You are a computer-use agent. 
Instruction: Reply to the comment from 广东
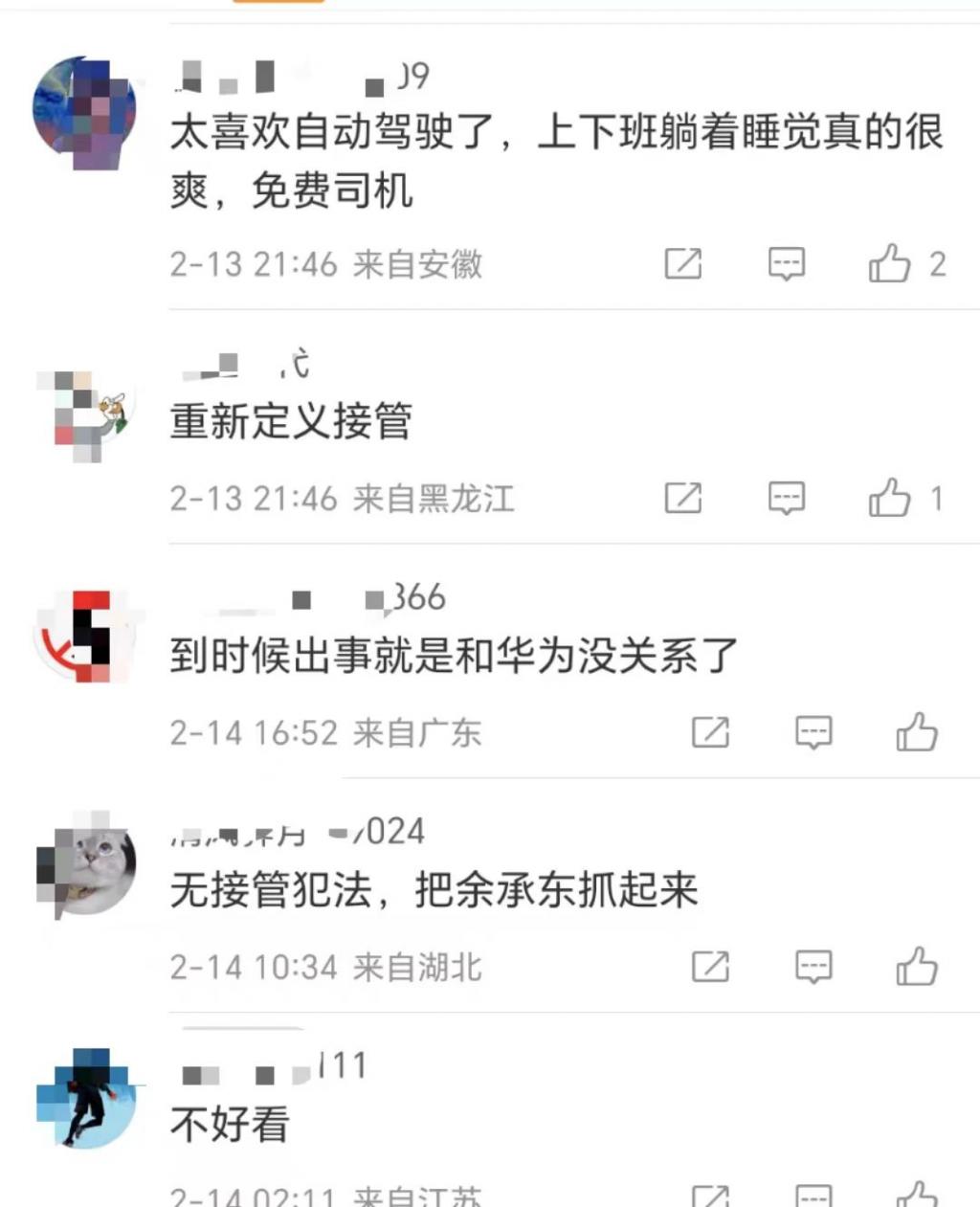point(813,733)
